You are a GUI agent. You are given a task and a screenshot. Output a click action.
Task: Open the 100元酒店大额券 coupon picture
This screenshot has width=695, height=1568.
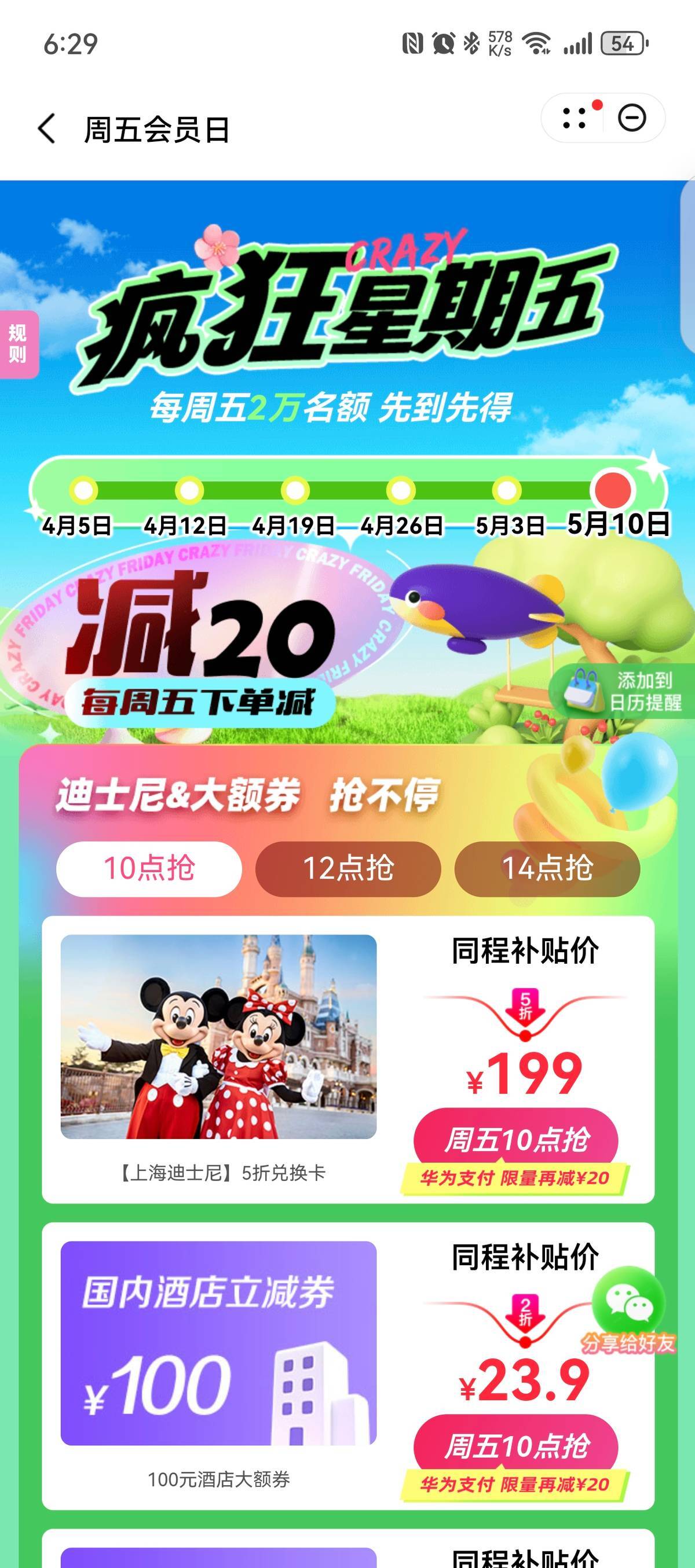click(x=219, y=1343)
